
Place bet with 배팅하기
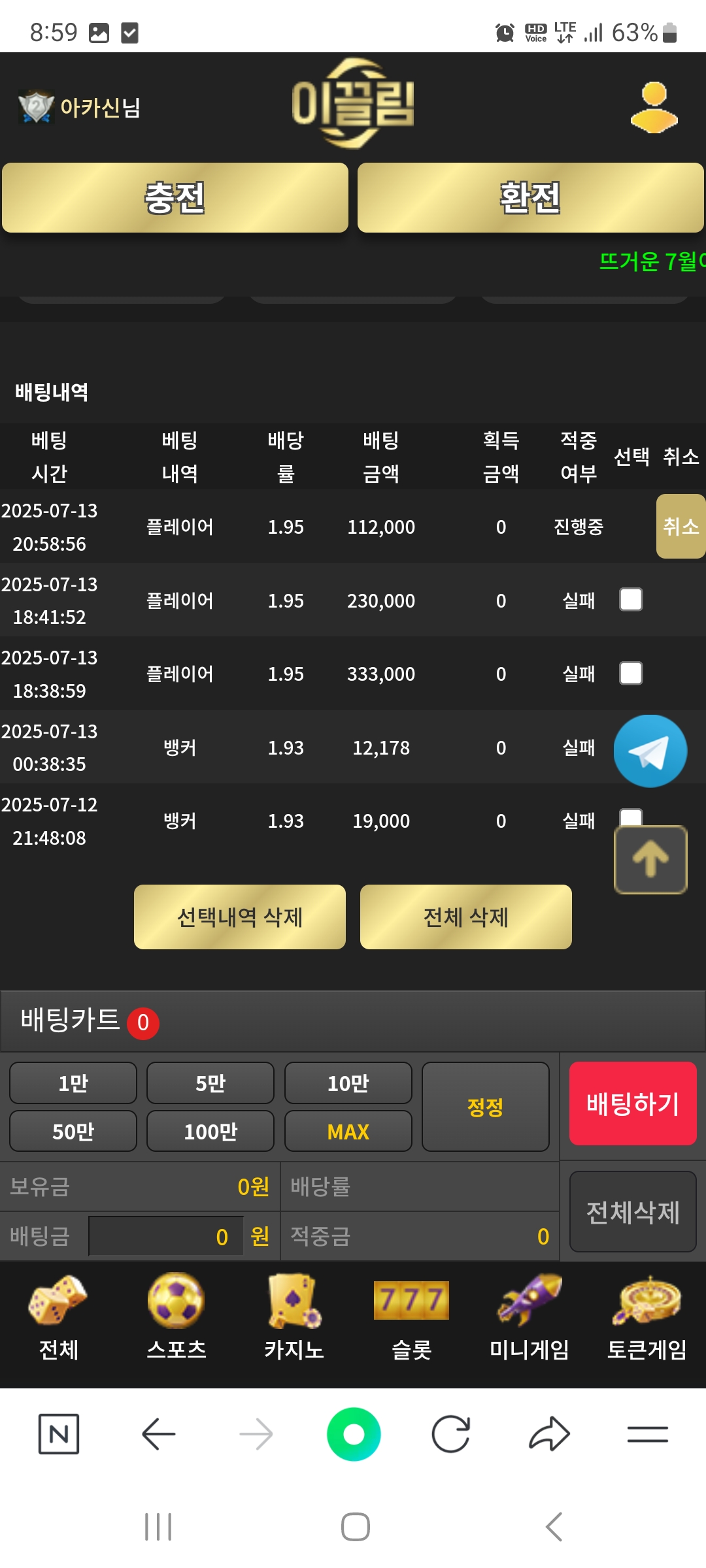click(632, 1103)
